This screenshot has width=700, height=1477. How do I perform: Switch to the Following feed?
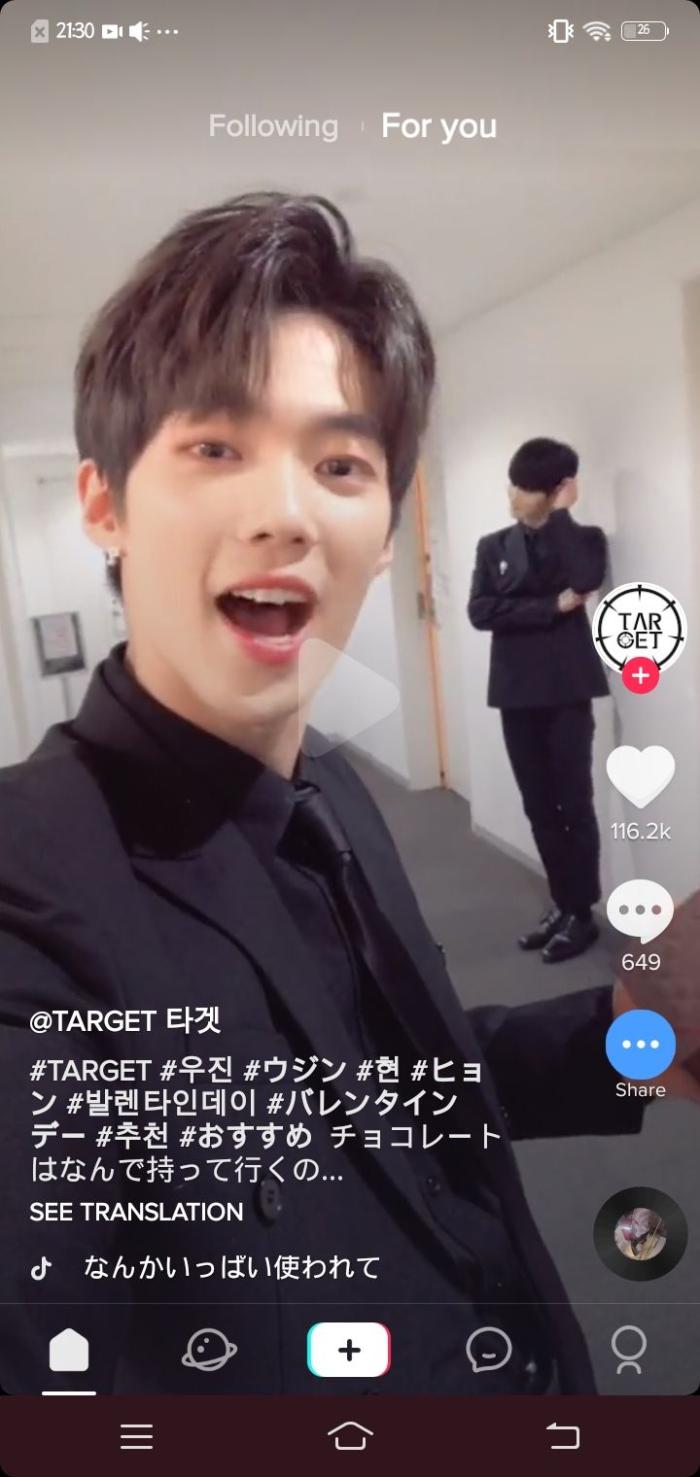(x=273, y=127)
